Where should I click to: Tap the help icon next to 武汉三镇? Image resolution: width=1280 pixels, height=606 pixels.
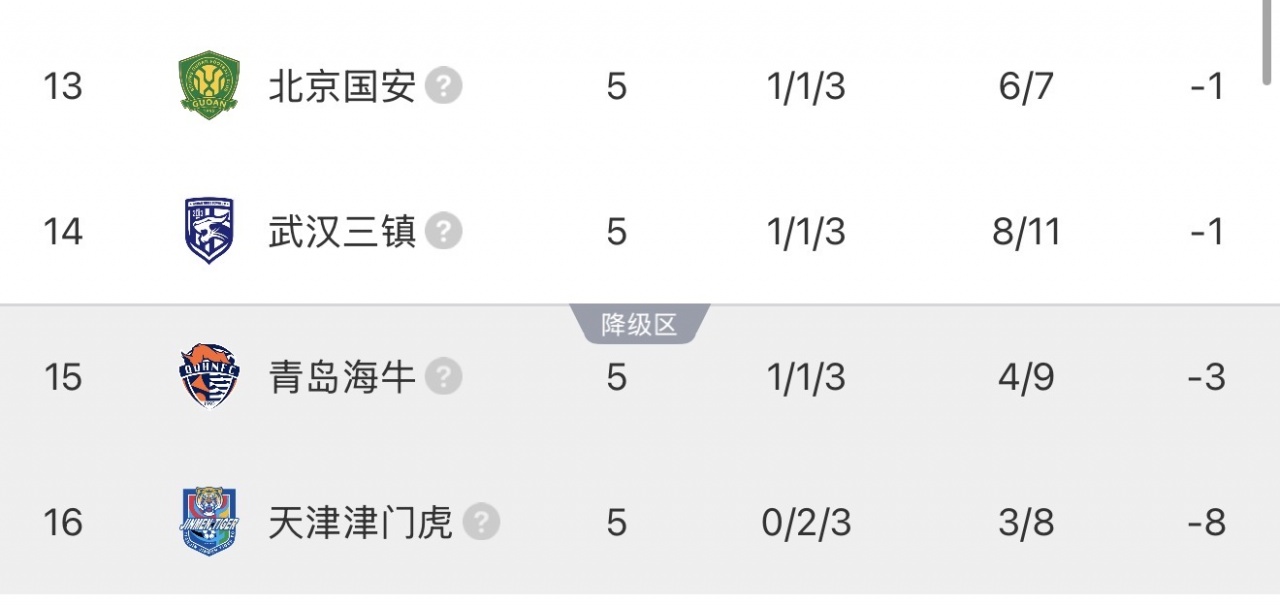click(443, 232)
